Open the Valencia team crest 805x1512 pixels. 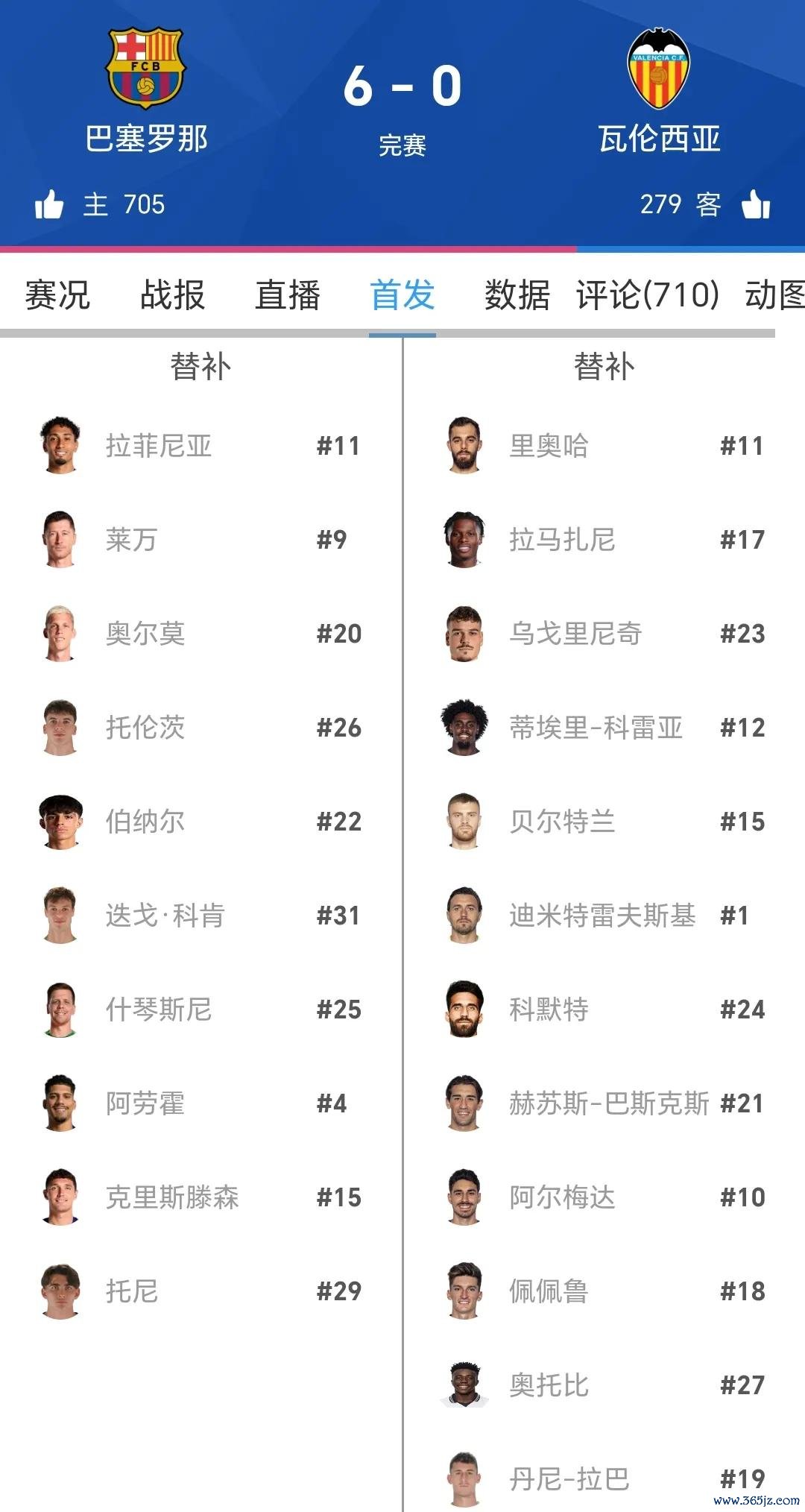(658, 69)
